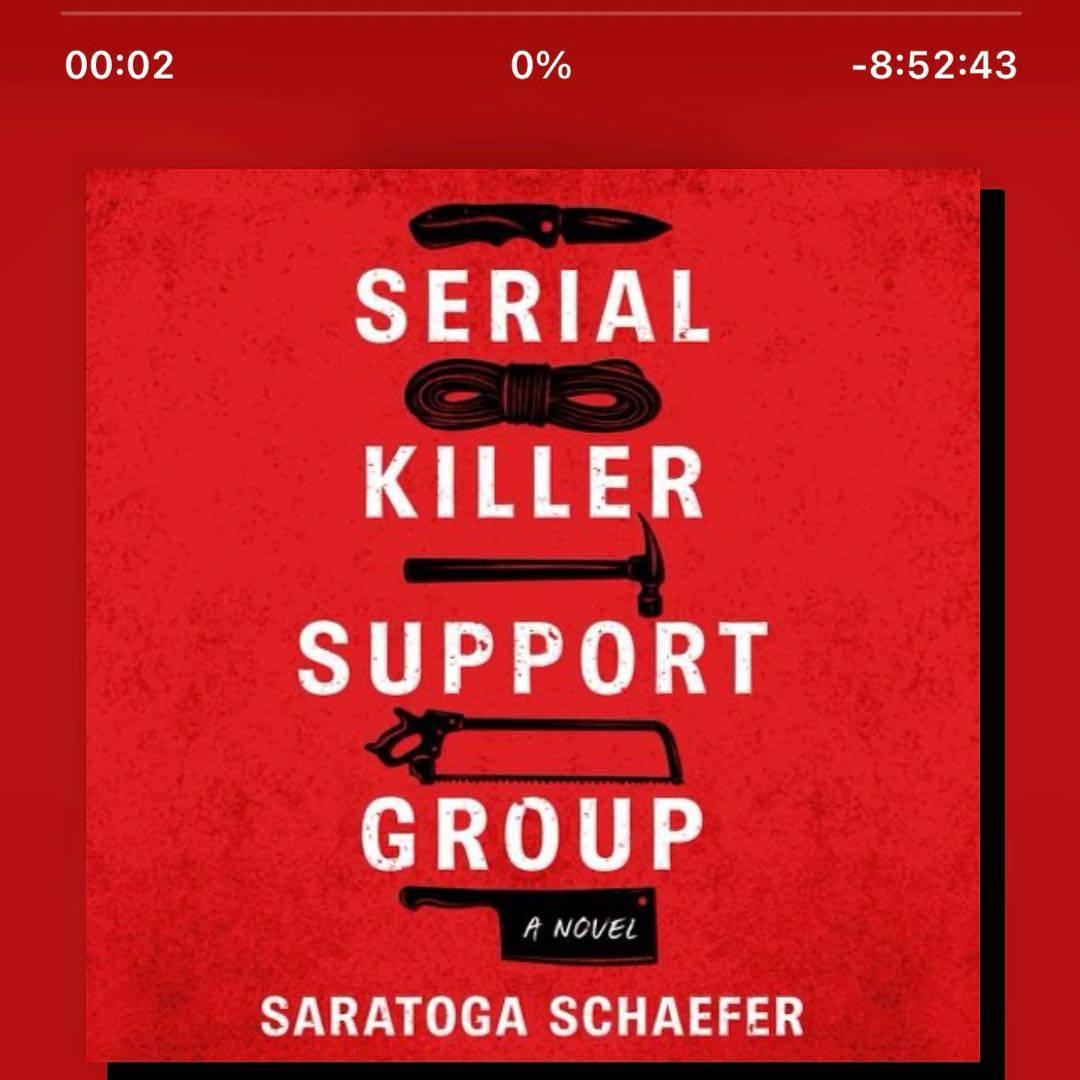Open the Serial Killer Support Group cover
Image resolution: width=1080 pixels, height=1080 pixels.
(x=533, y=615)
